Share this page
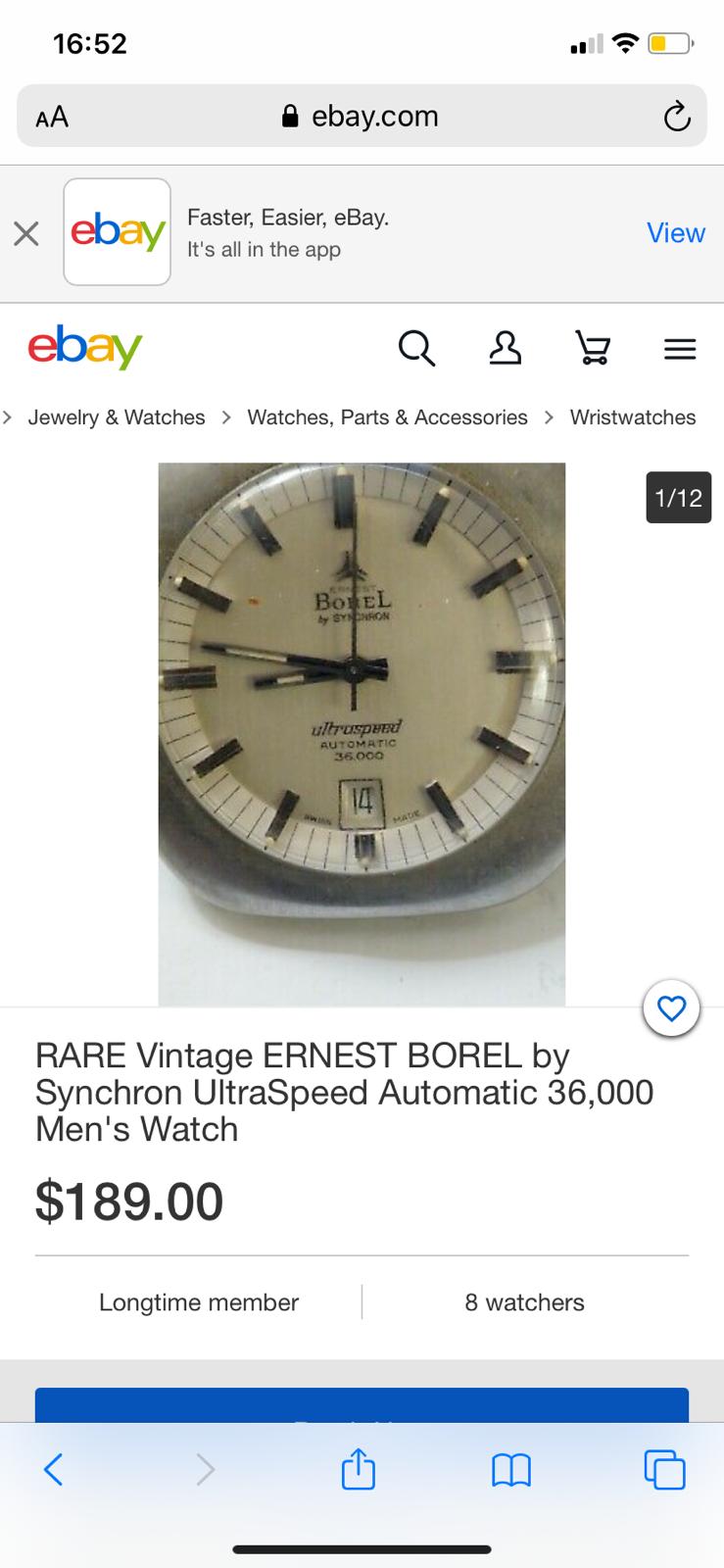This screenshot has width=724, height=1568. pos(359,1468)
